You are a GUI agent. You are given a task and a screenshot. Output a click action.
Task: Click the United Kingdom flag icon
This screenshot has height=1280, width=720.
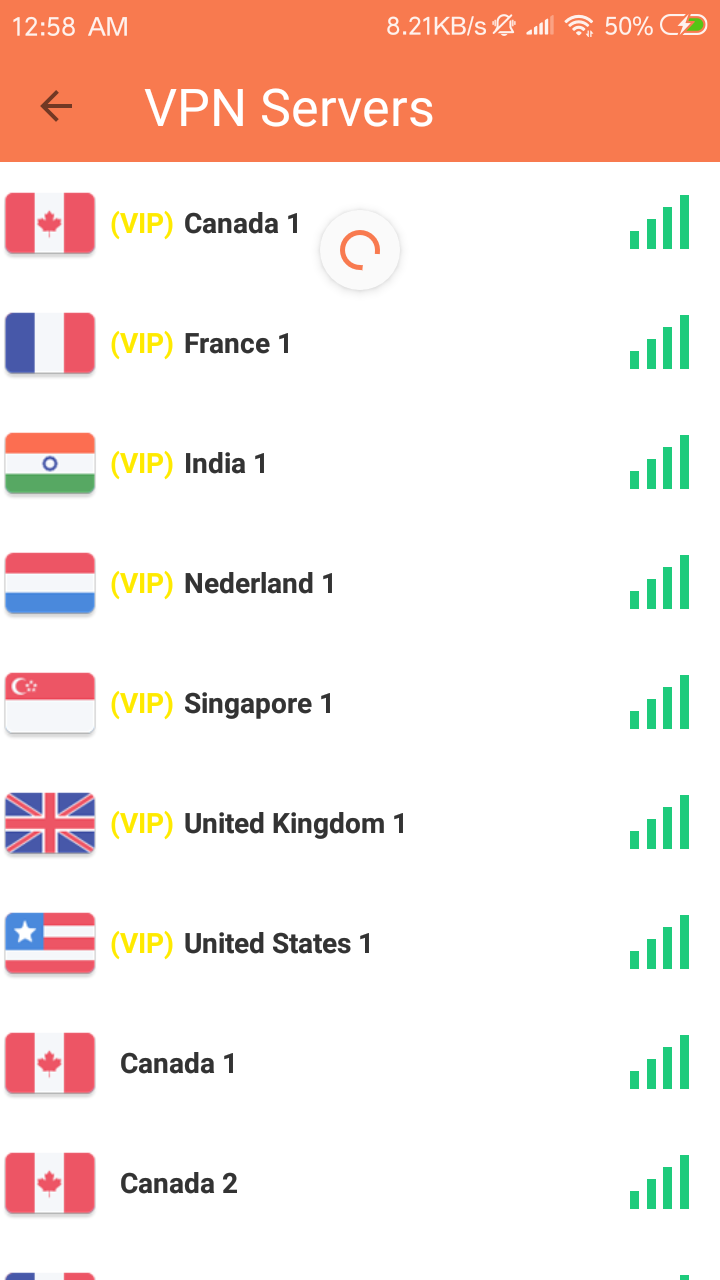(x=50, y=823)
